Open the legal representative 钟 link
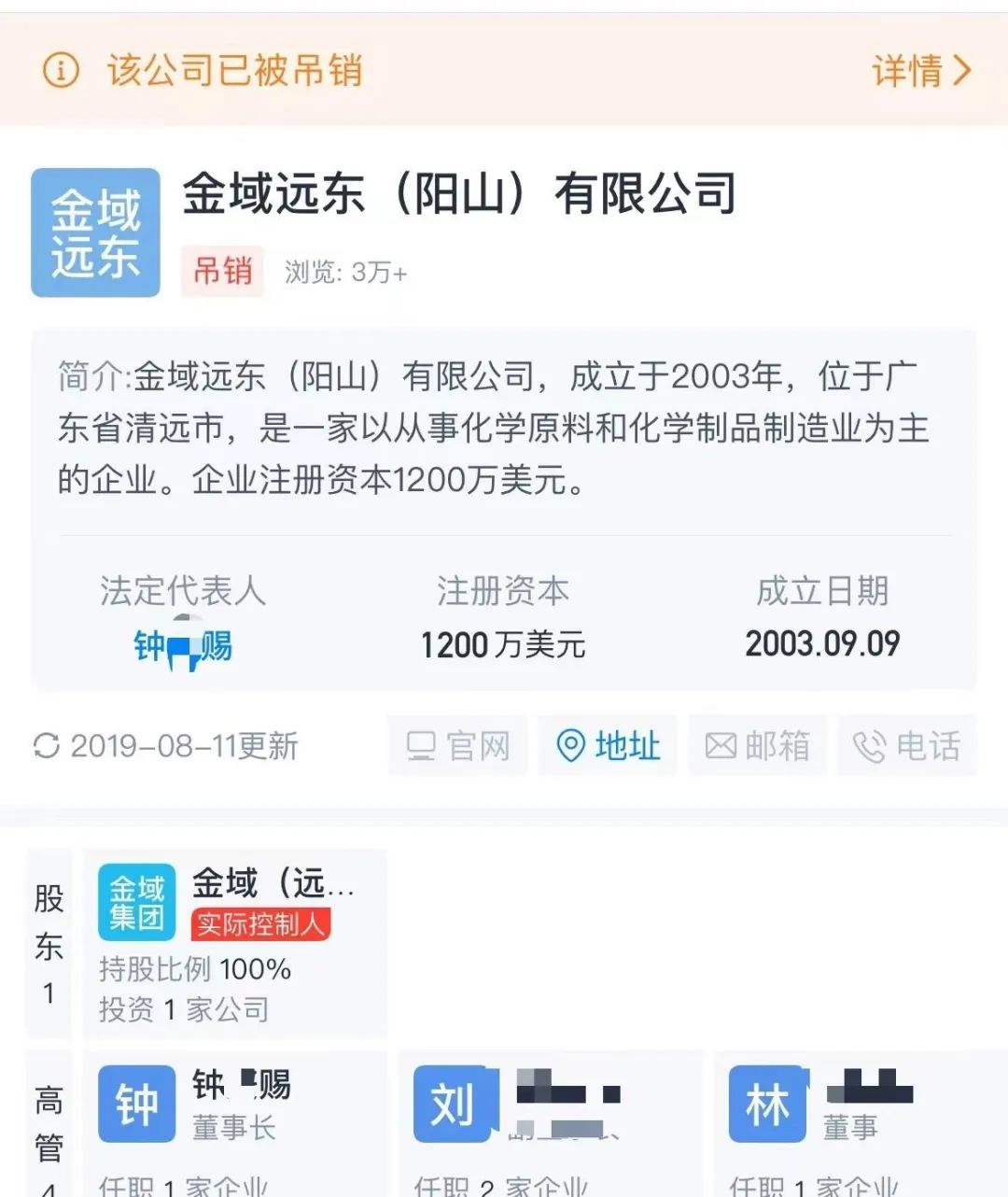 point(183,646)
